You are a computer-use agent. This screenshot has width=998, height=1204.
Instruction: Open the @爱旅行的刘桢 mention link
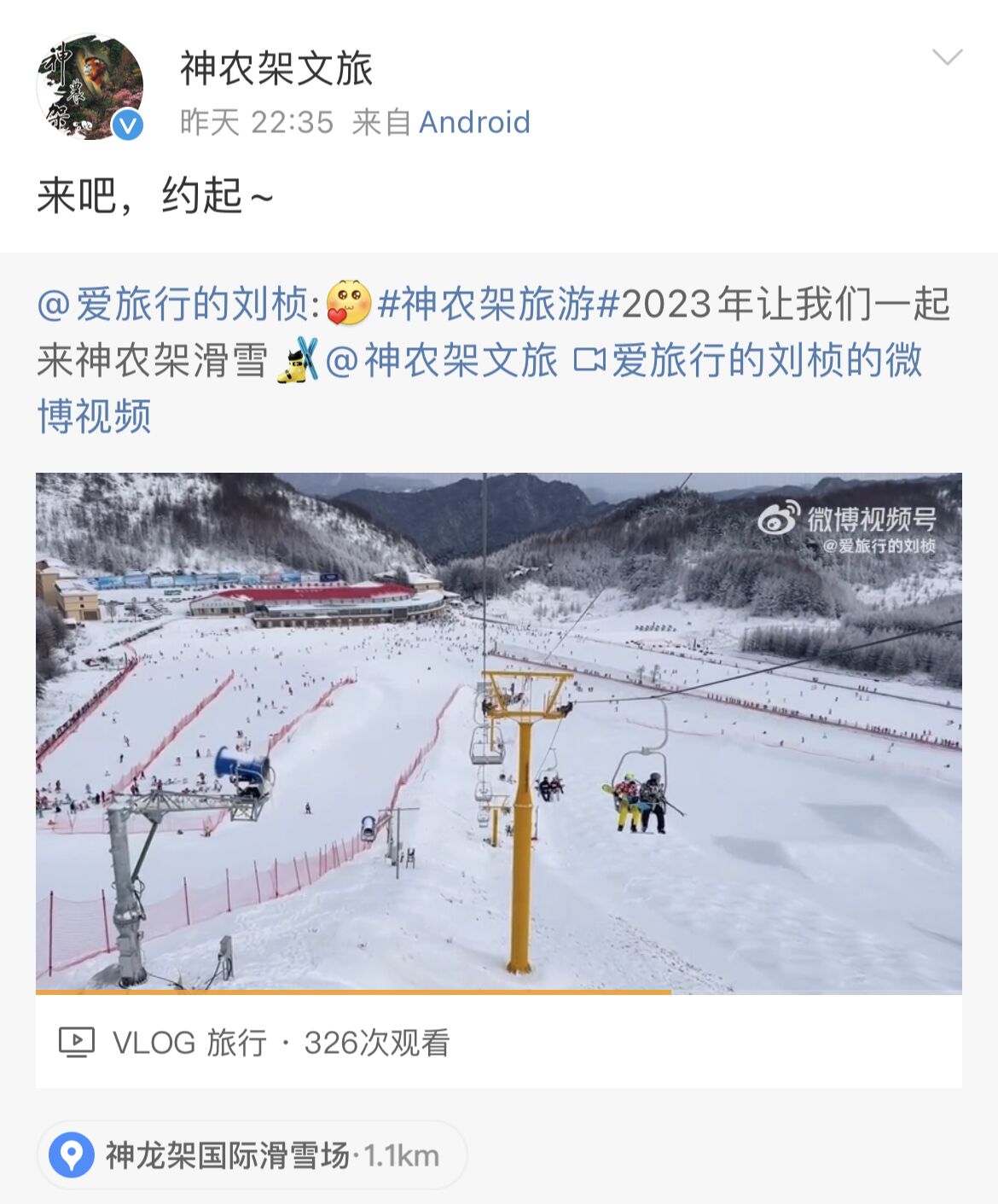click(179, 304)
